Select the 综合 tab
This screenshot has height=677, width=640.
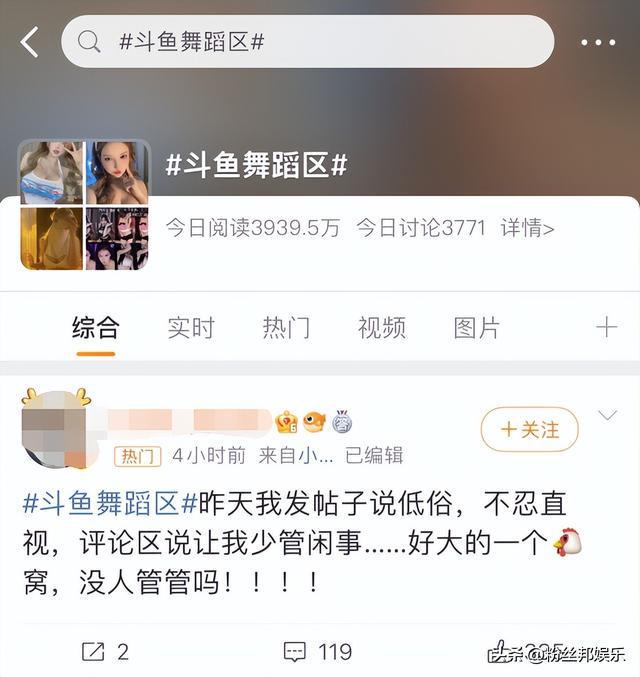click(96, 327)
